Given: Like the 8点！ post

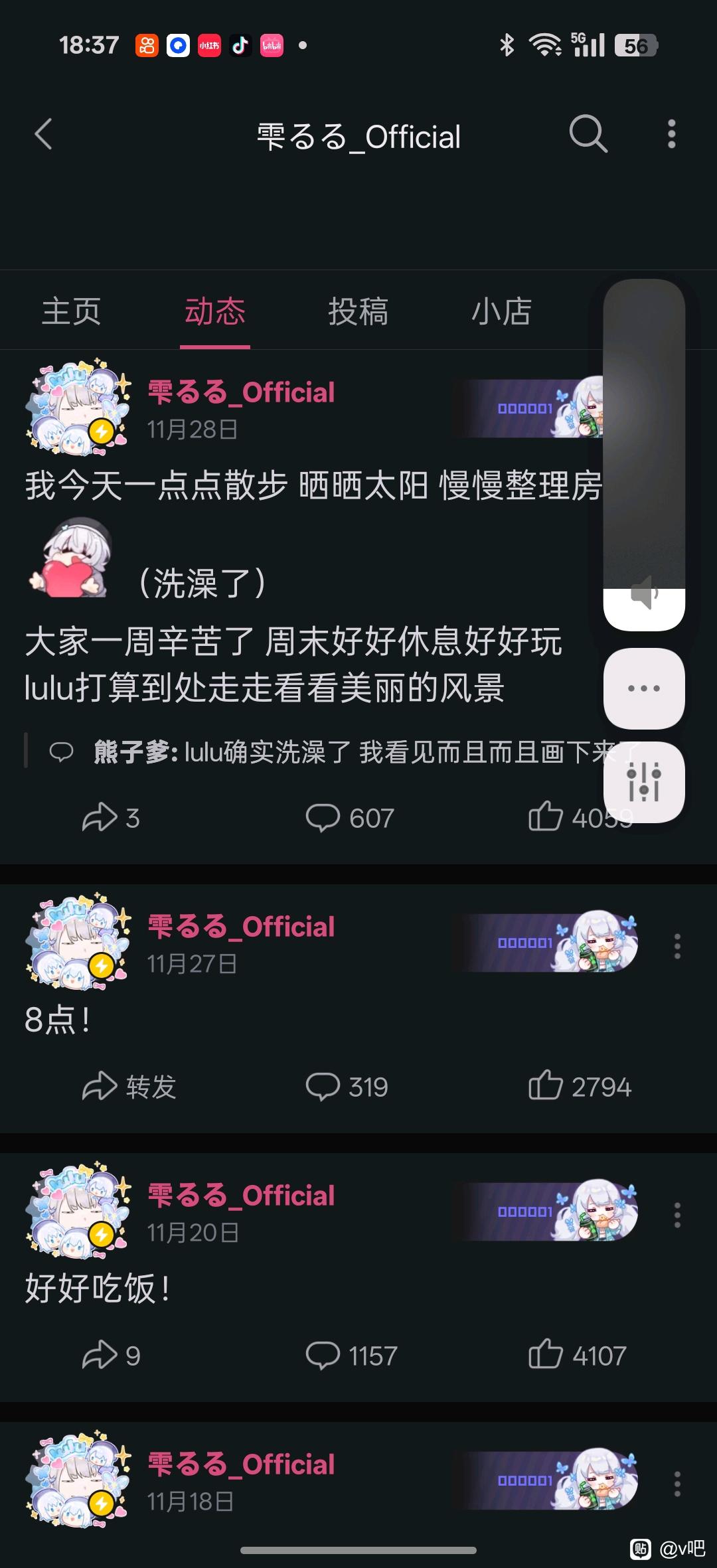Looking at the screenshot, I should pyautogui.click(x=580, y=1087).
